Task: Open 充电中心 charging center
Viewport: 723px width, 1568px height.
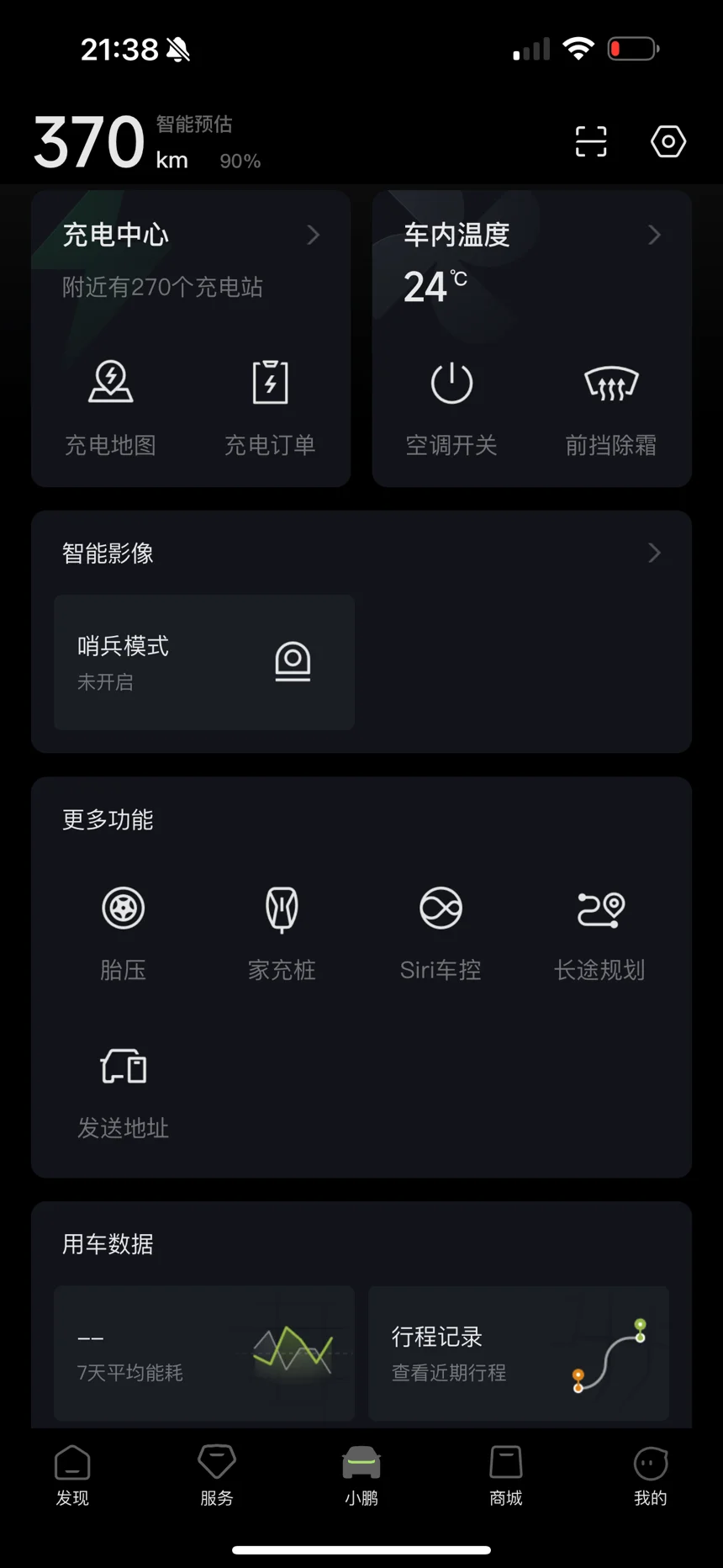Action: 190,236
